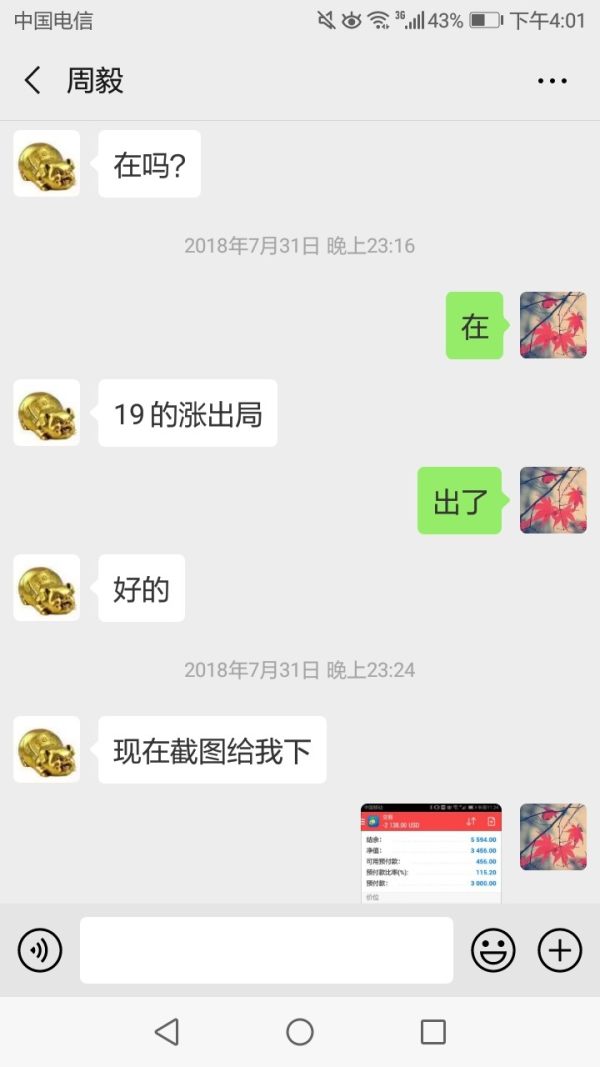Open the three-dot chat info menu

[552, 81]
